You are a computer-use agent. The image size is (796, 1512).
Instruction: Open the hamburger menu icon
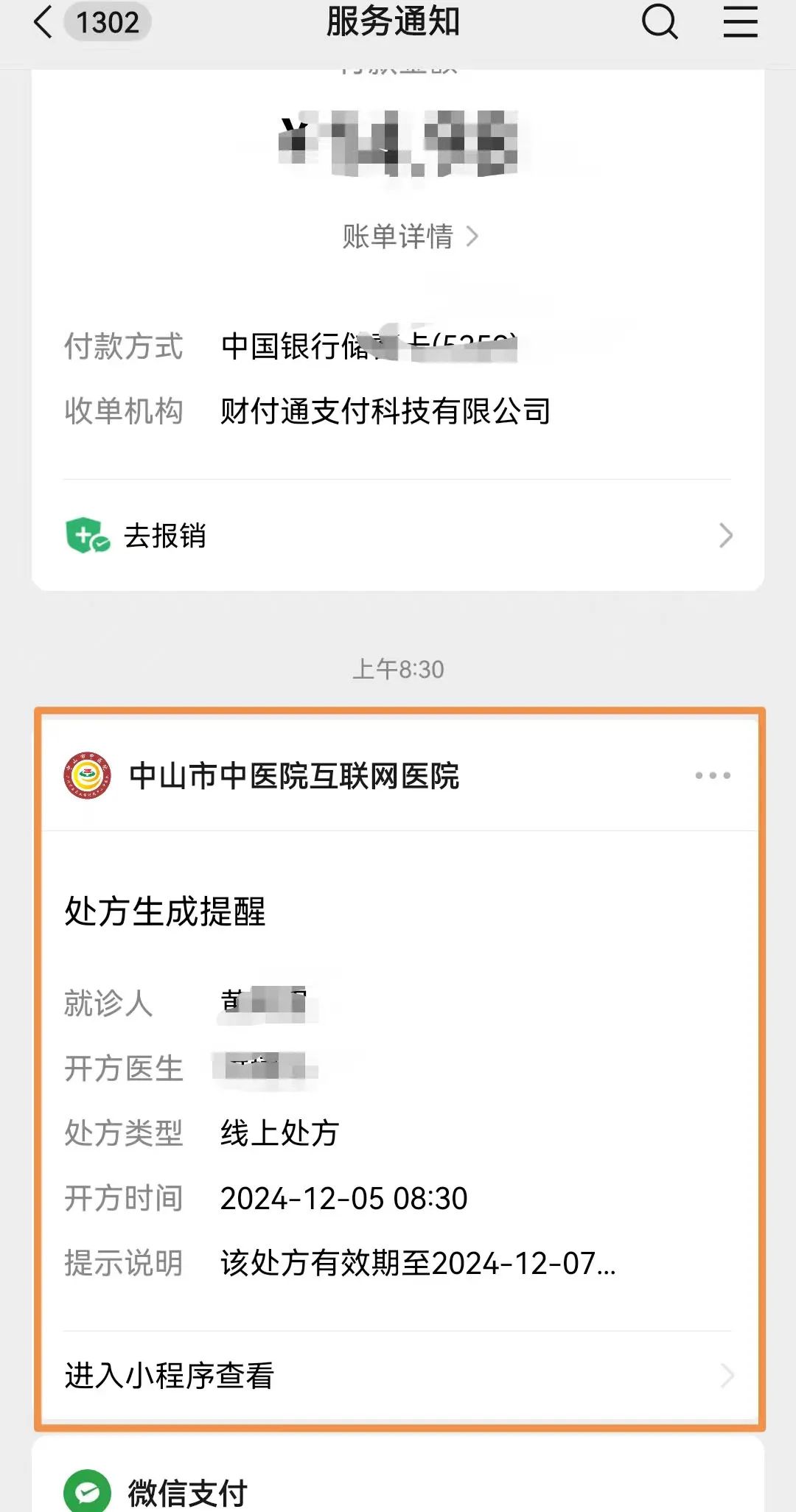[x=740, y=21]
